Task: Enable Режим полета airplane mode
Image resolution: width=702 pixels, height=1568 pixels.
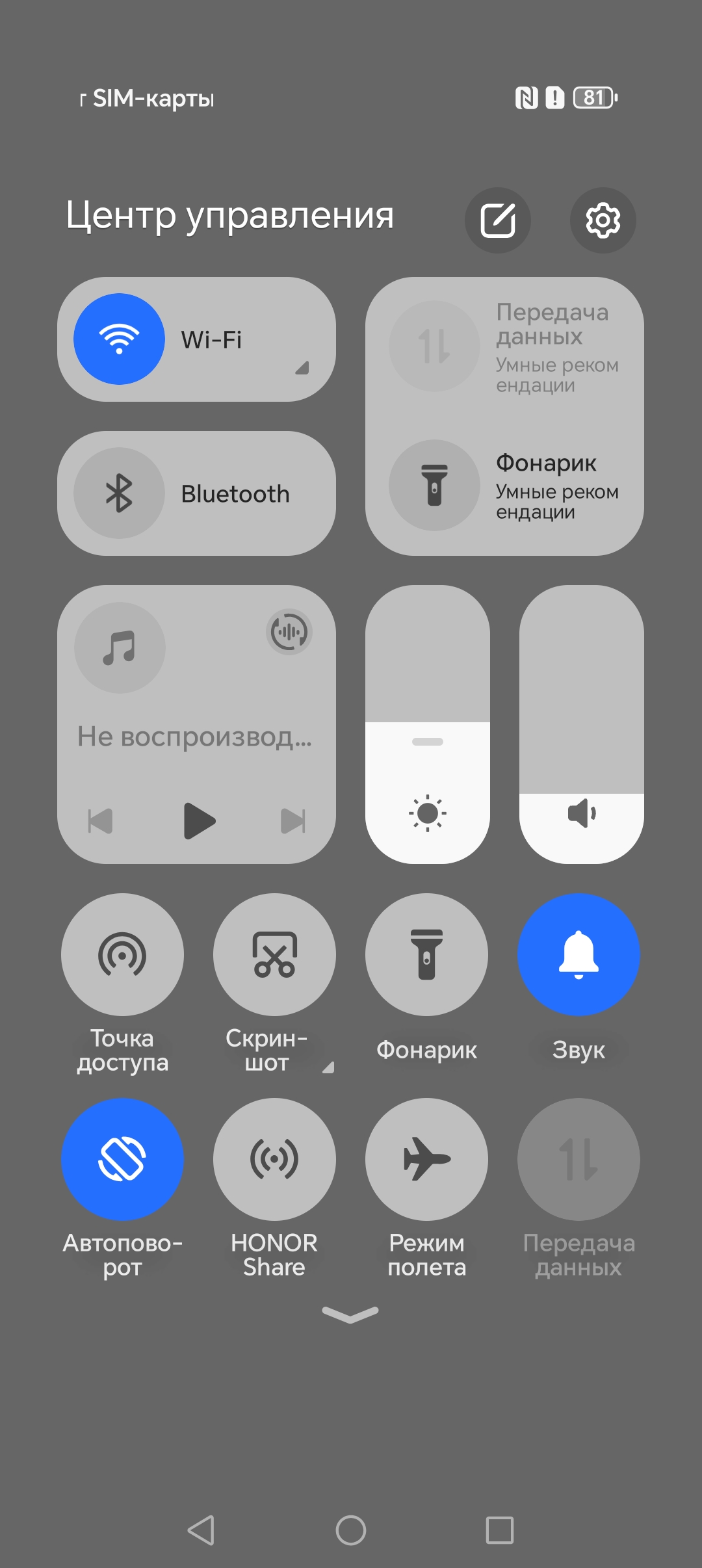Action: pyautogui.click(x=426, y=1159)
